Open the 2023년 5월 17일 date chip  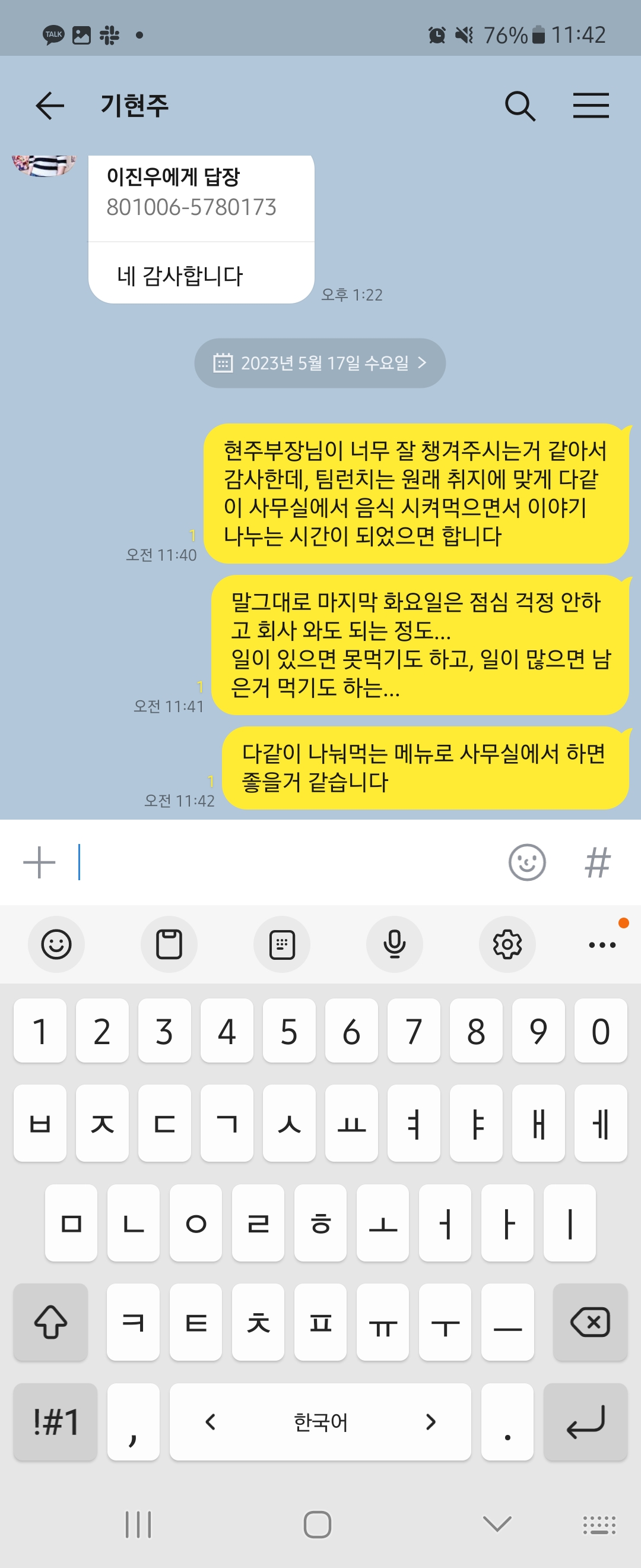[x=320, y=363]
